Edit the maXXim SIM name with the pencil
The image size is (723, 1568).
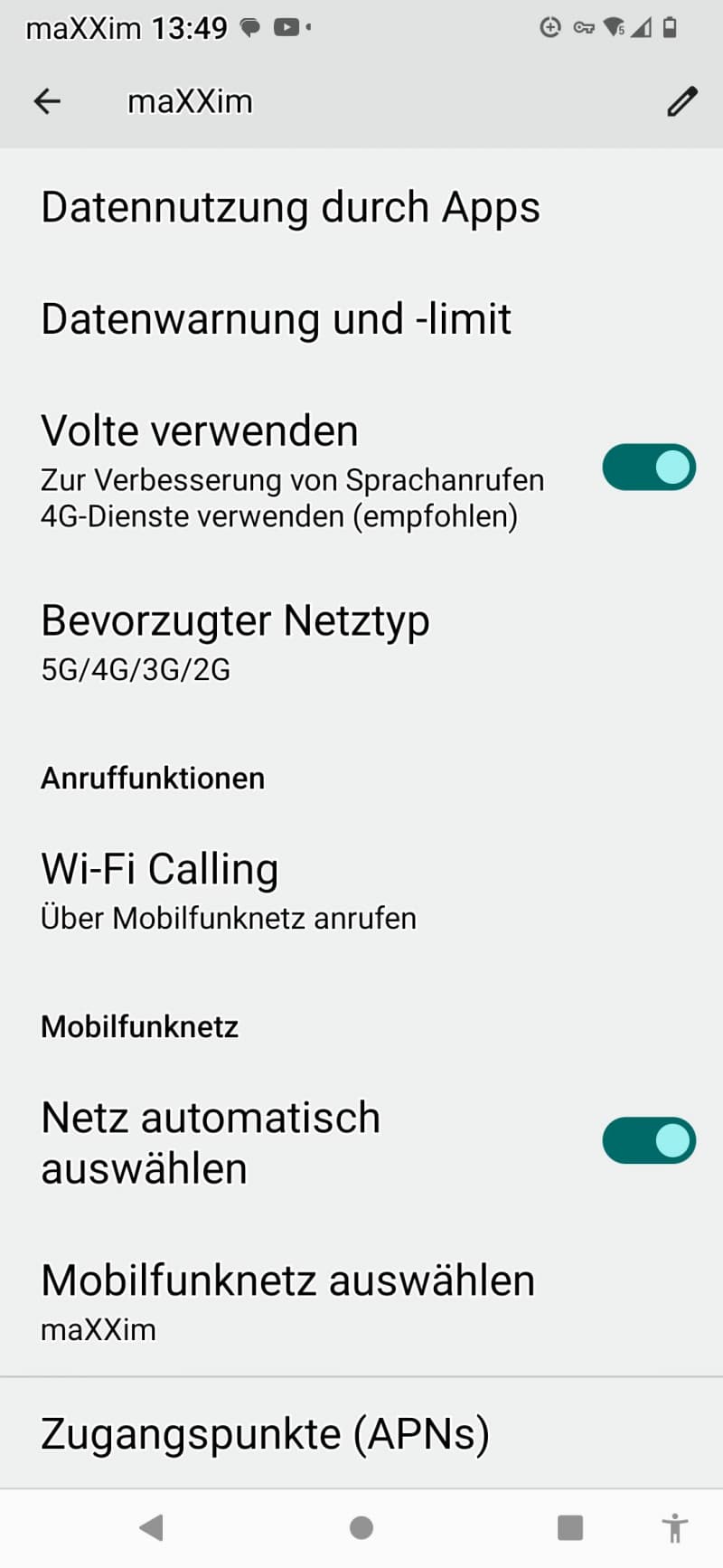[682, 101]
